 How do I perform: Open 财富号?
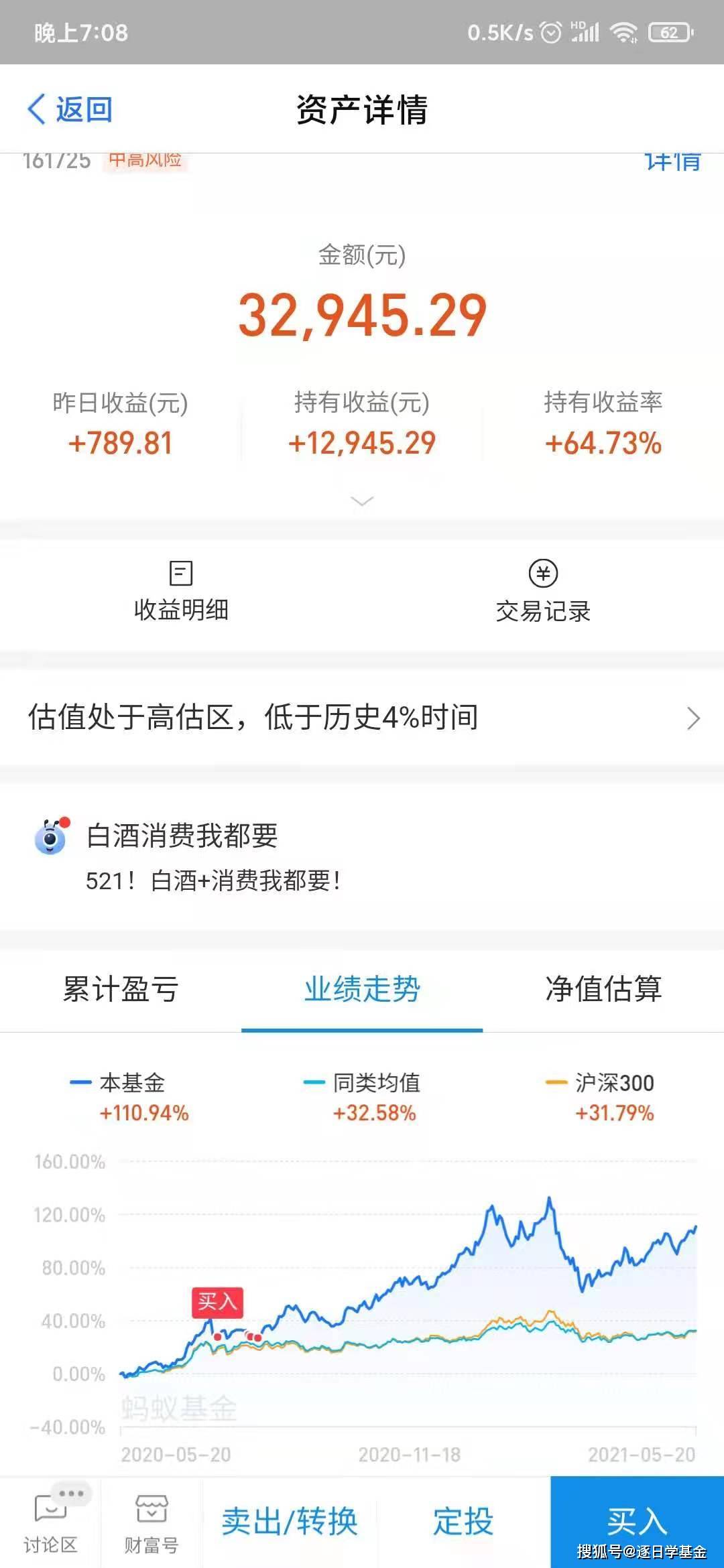click(152, 1522)
